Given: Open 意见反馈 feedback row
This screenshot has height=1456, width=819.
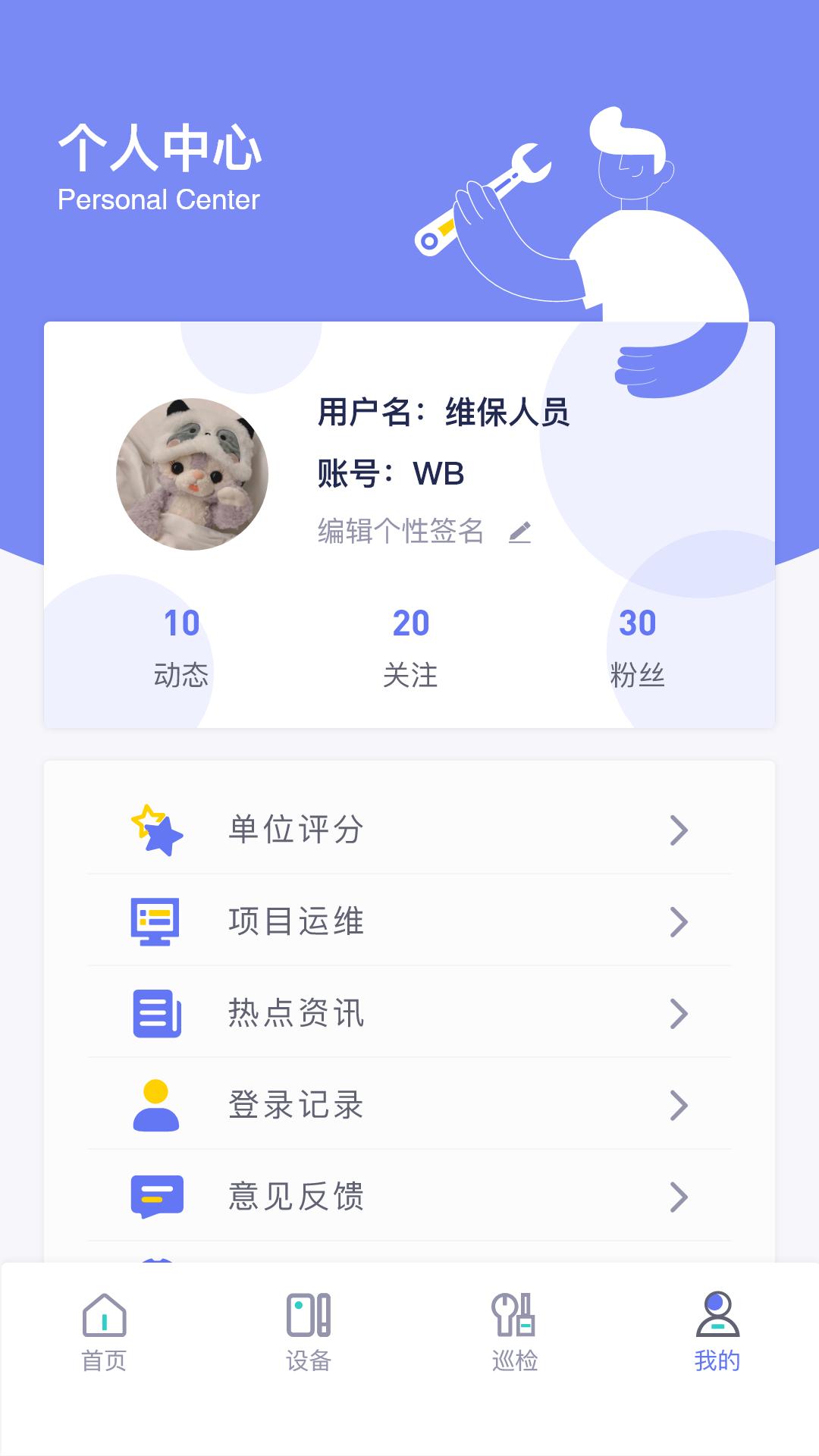Looking at the screenshot, I should click(409, 1197).
